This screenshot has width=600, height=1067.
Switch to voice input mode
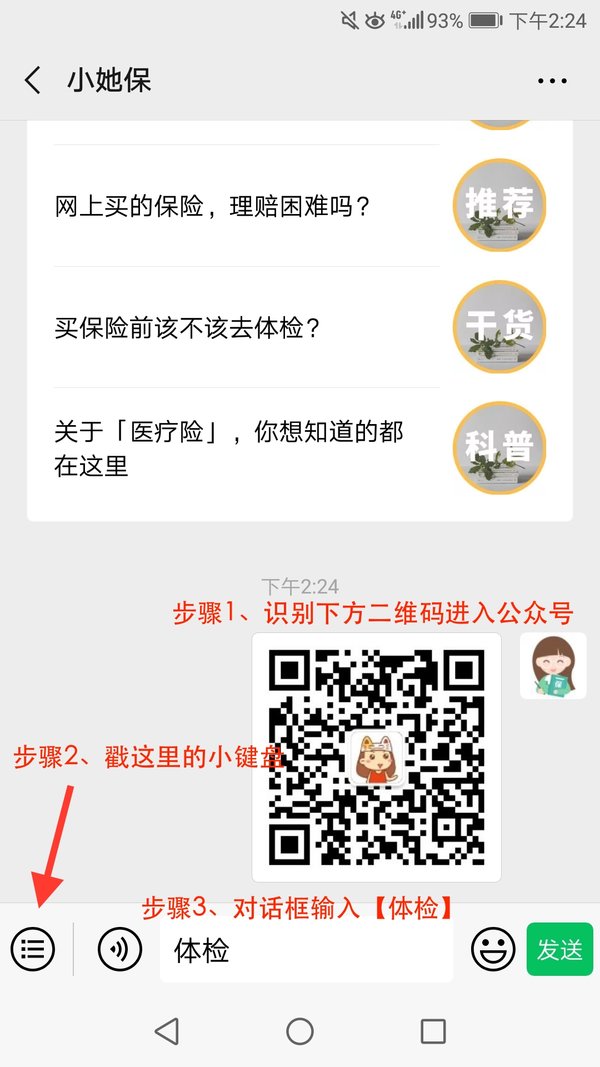120,949
